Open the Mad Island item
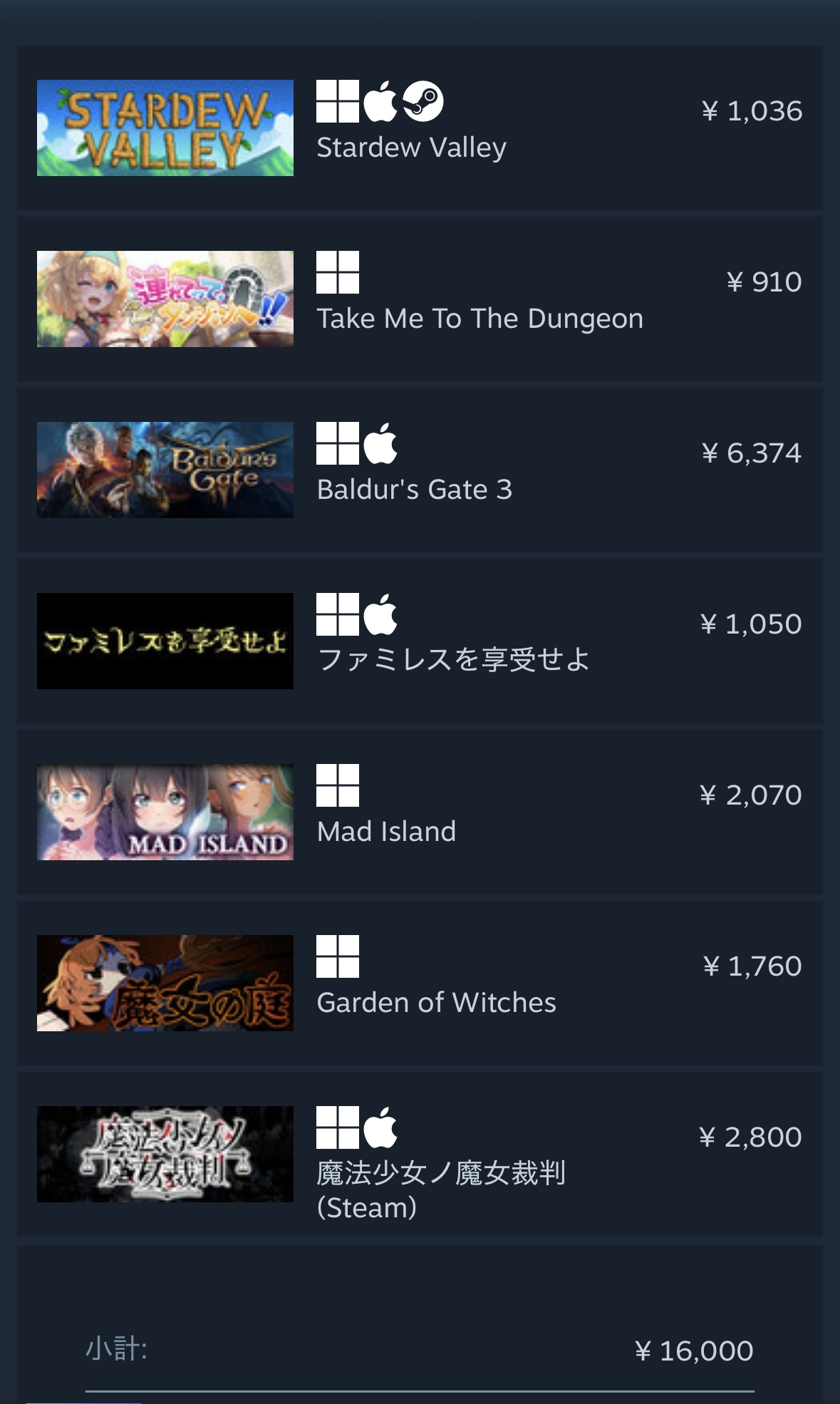840x1404 pixels. click(x=386, y=832)
